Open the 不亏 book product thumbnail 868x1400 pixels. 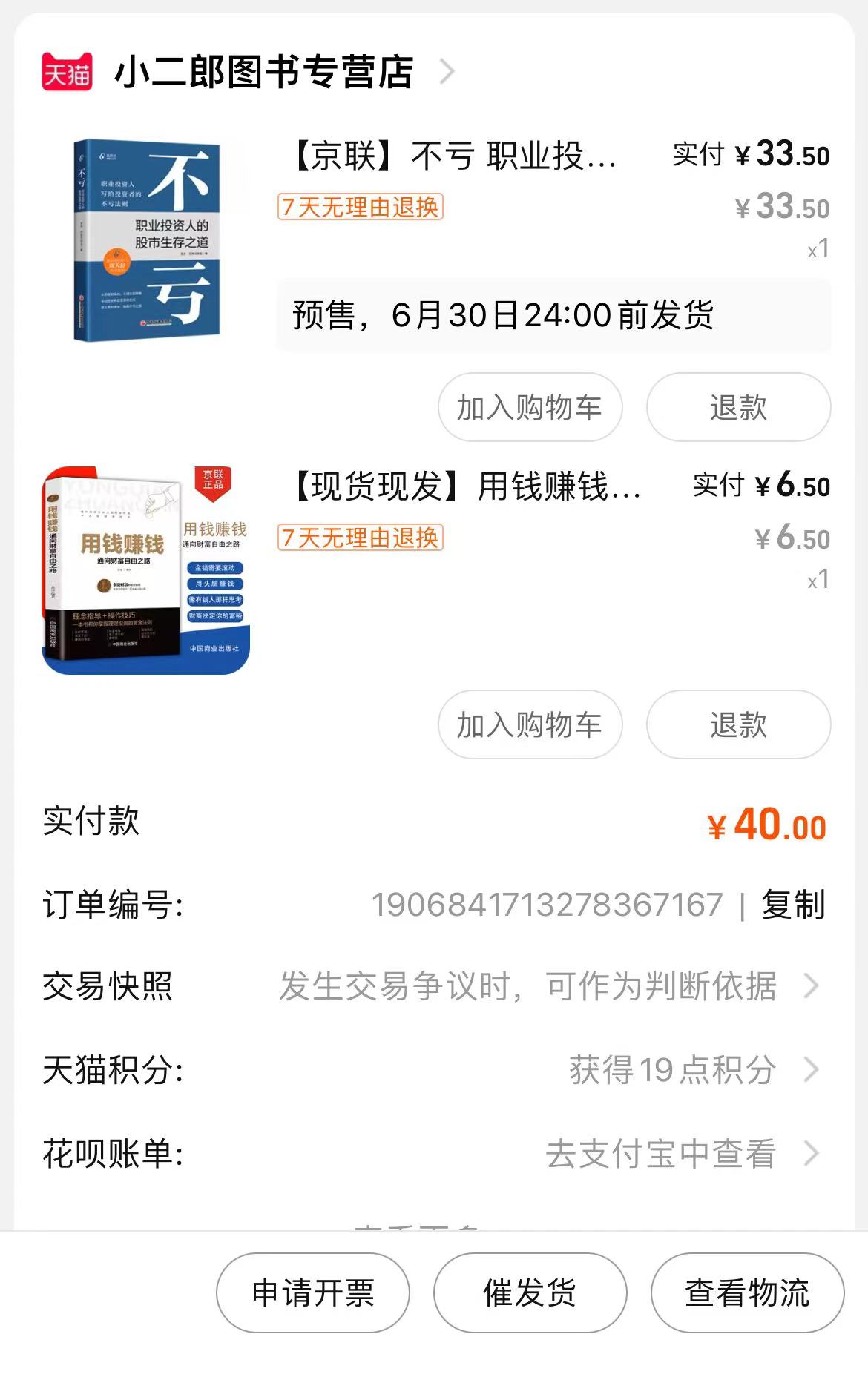point(147,240)
